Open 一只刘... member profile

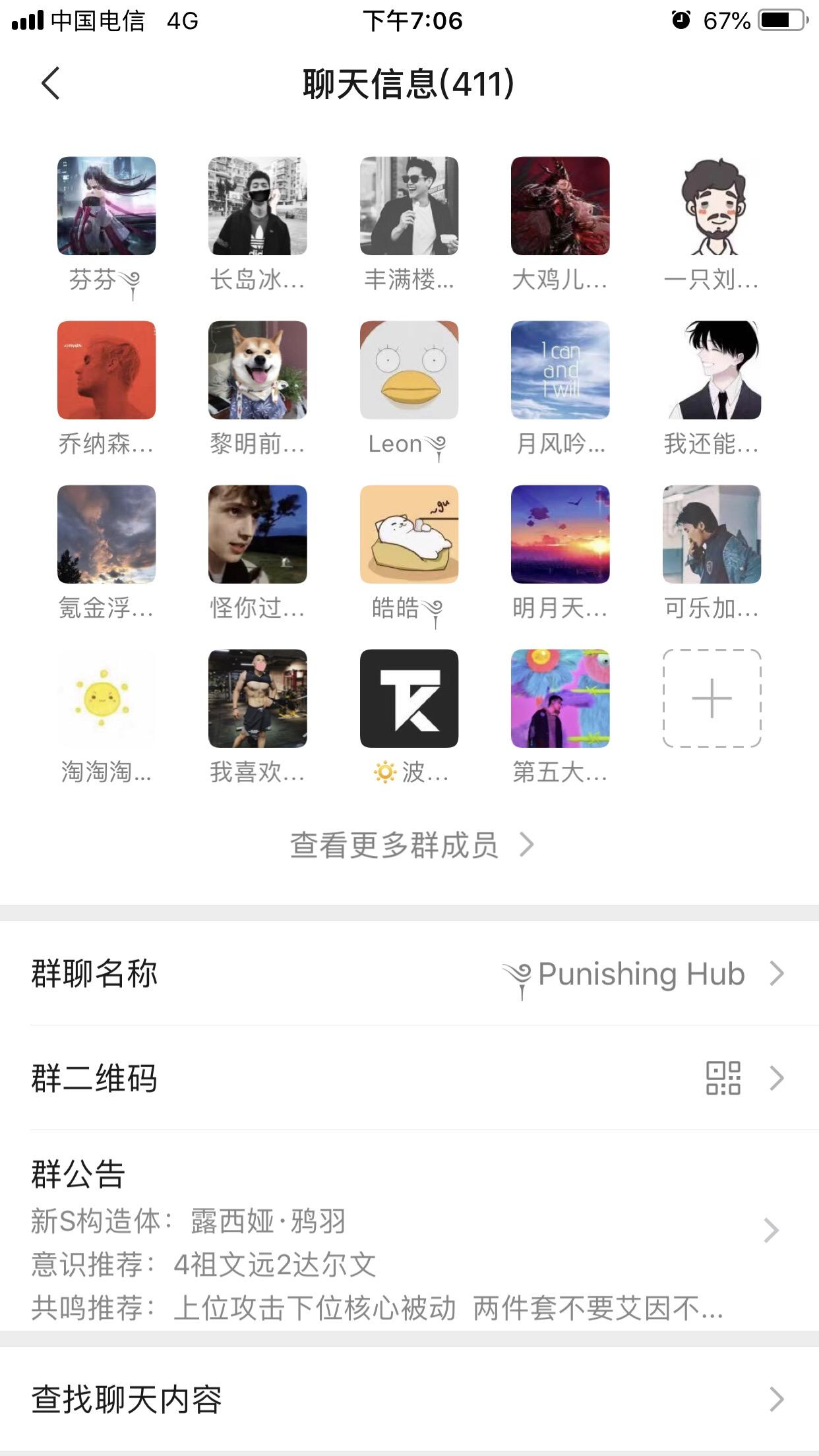[712, 206]
